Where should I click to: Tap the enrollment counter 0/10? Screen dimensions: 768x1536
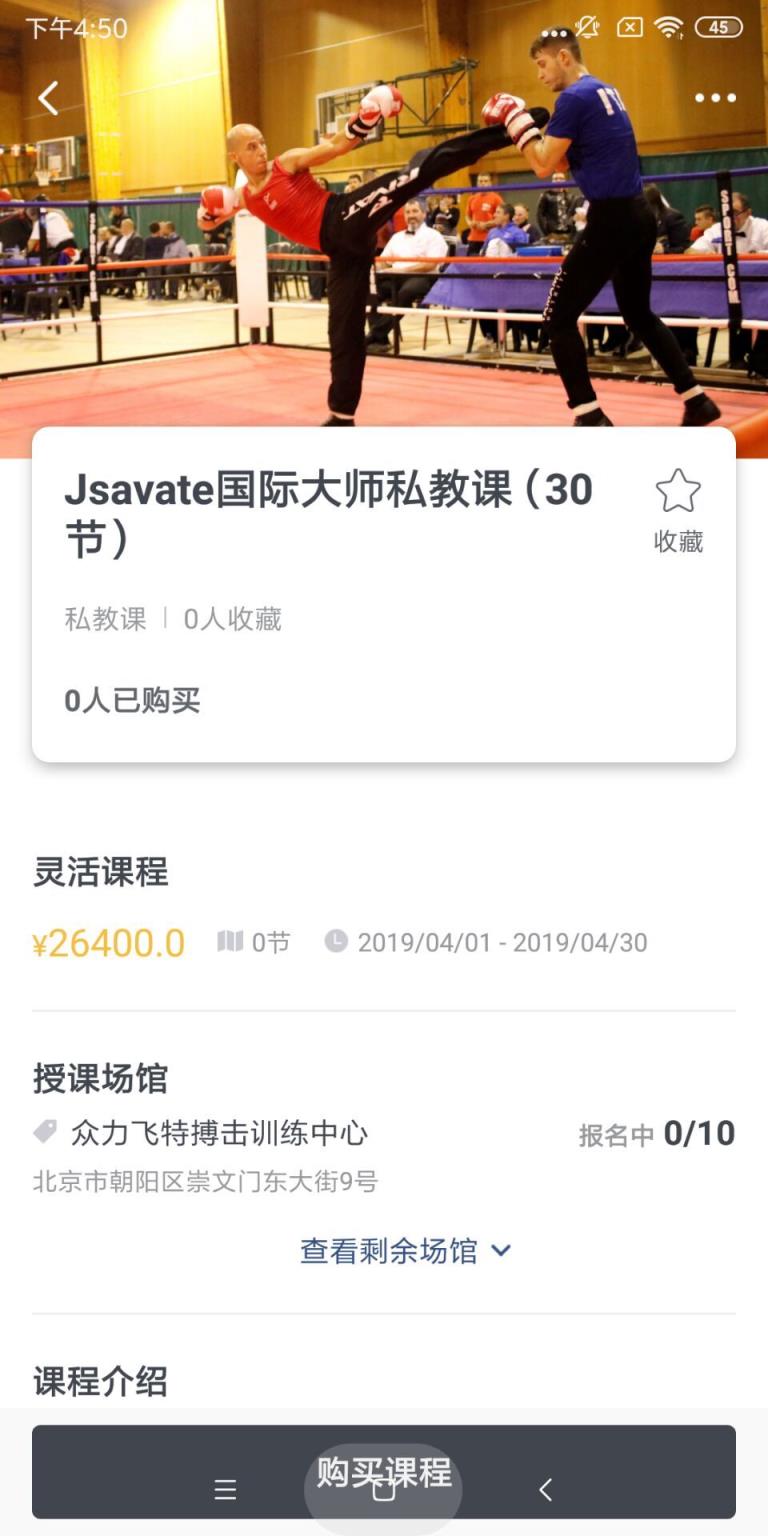700,1132
